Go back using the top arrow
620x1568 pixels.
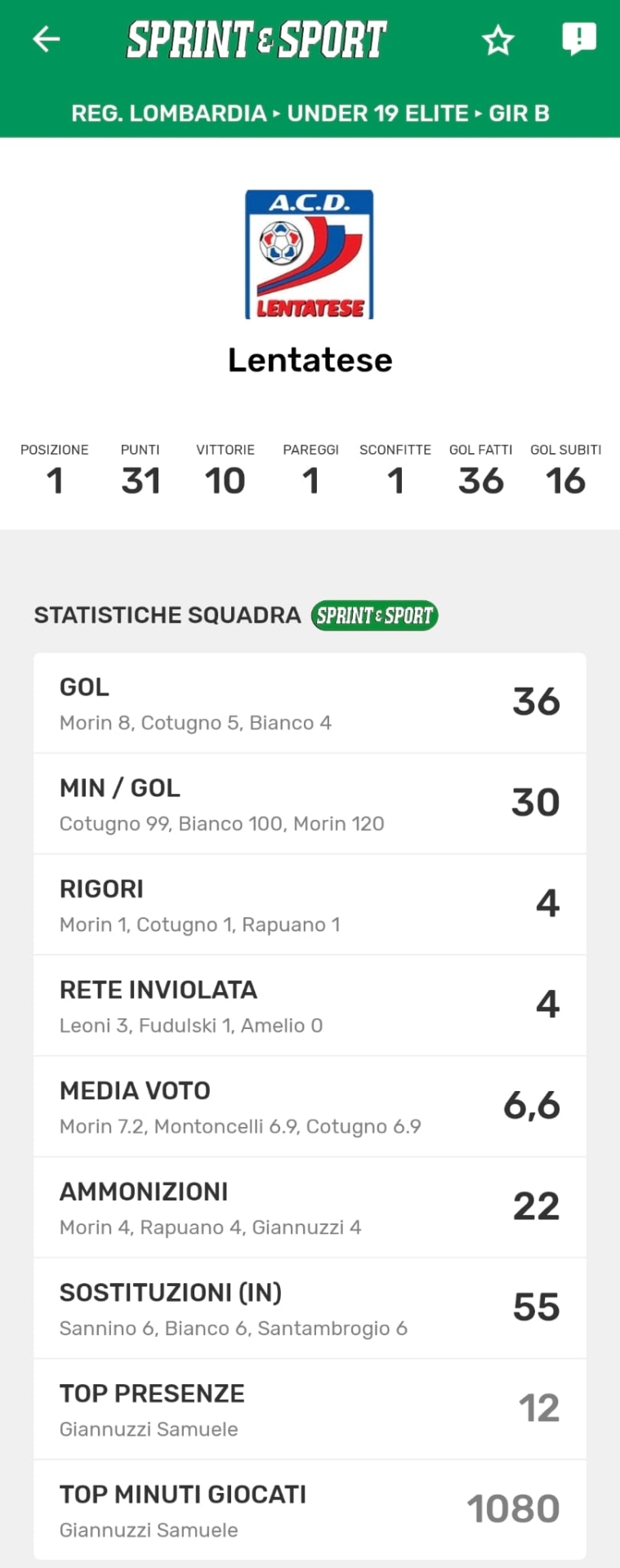47,38
